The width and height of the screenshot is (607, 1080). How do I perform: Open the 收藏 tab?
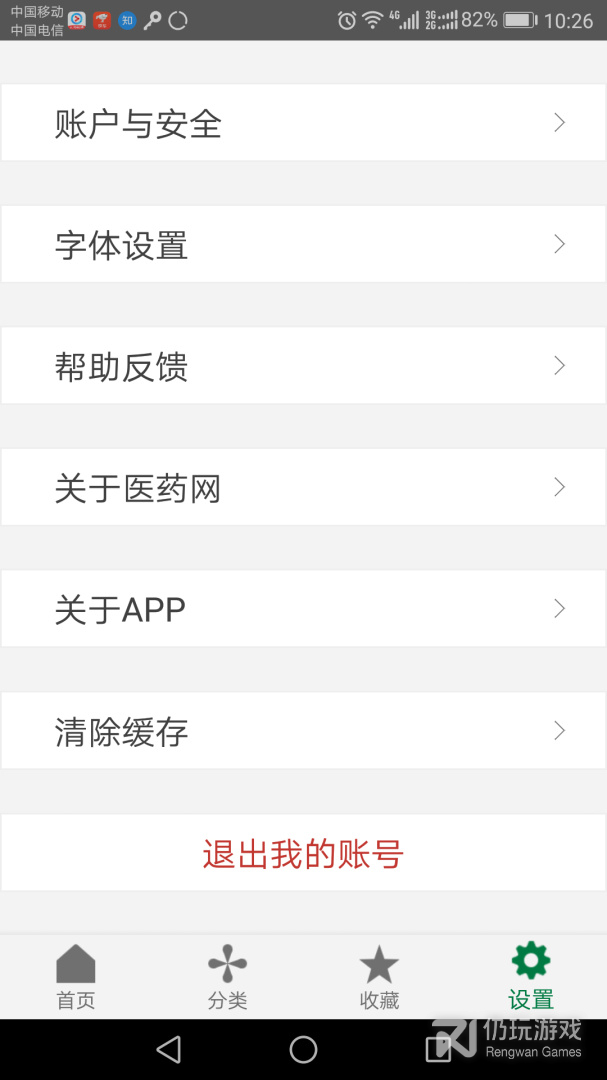(x=379, y=977)
